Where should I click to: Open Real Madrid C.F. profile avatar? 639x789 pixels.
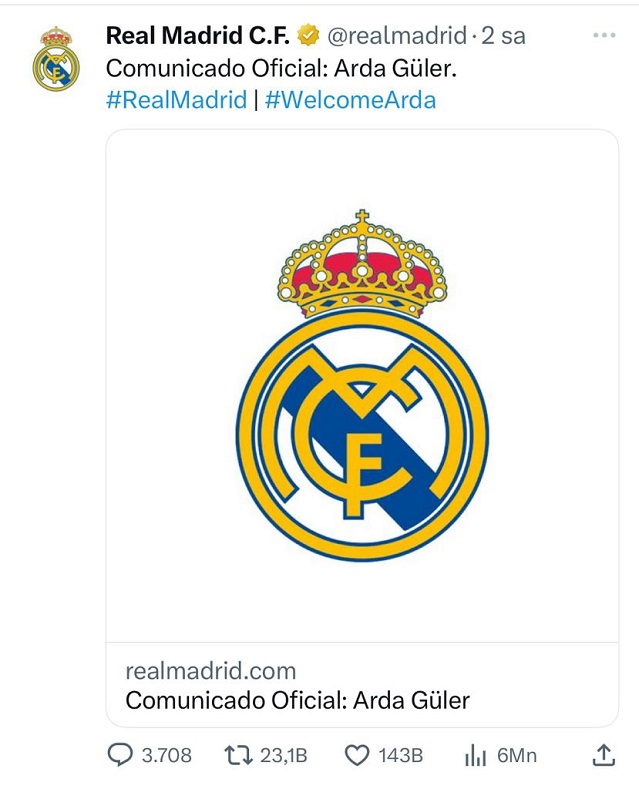[56, 59]
